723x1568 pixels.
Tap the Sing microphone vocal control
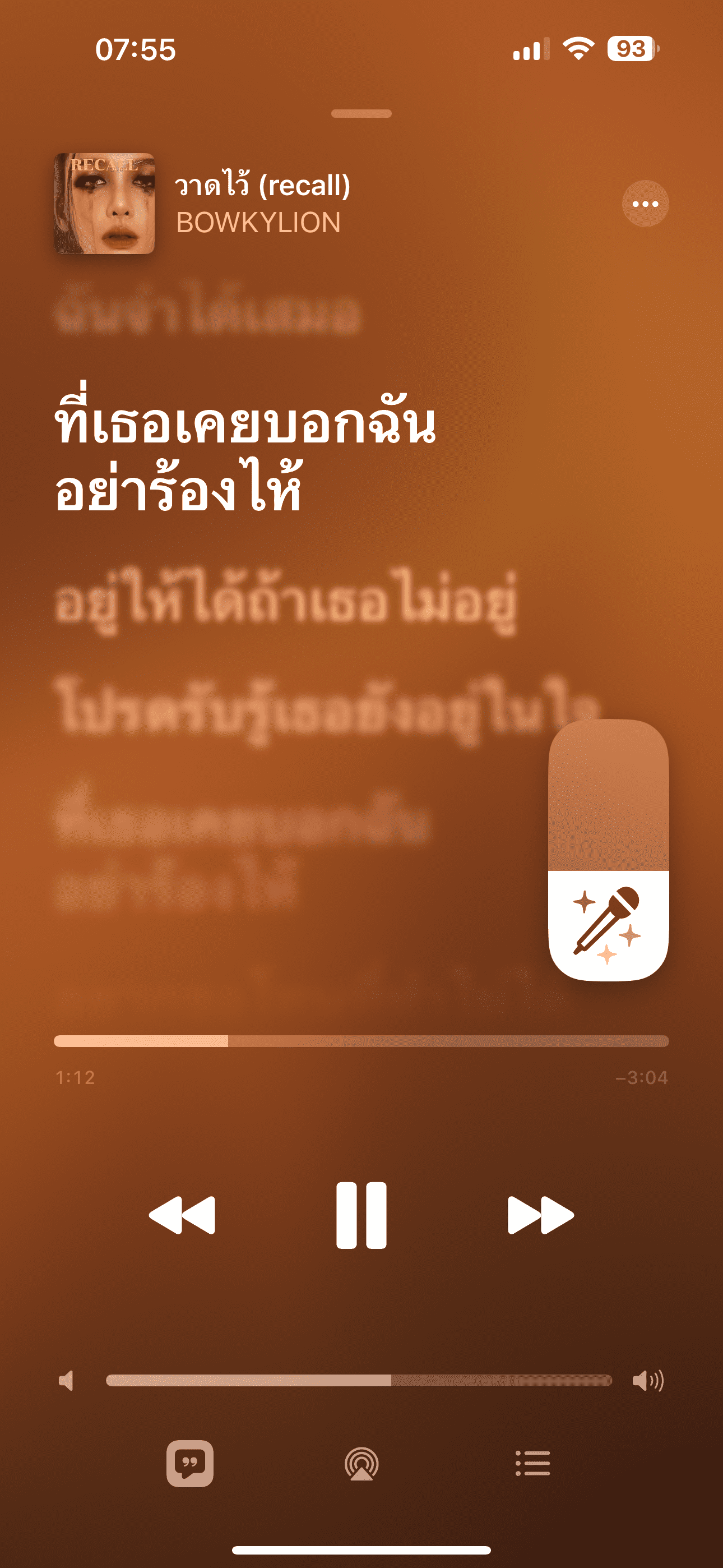[608, 925]
